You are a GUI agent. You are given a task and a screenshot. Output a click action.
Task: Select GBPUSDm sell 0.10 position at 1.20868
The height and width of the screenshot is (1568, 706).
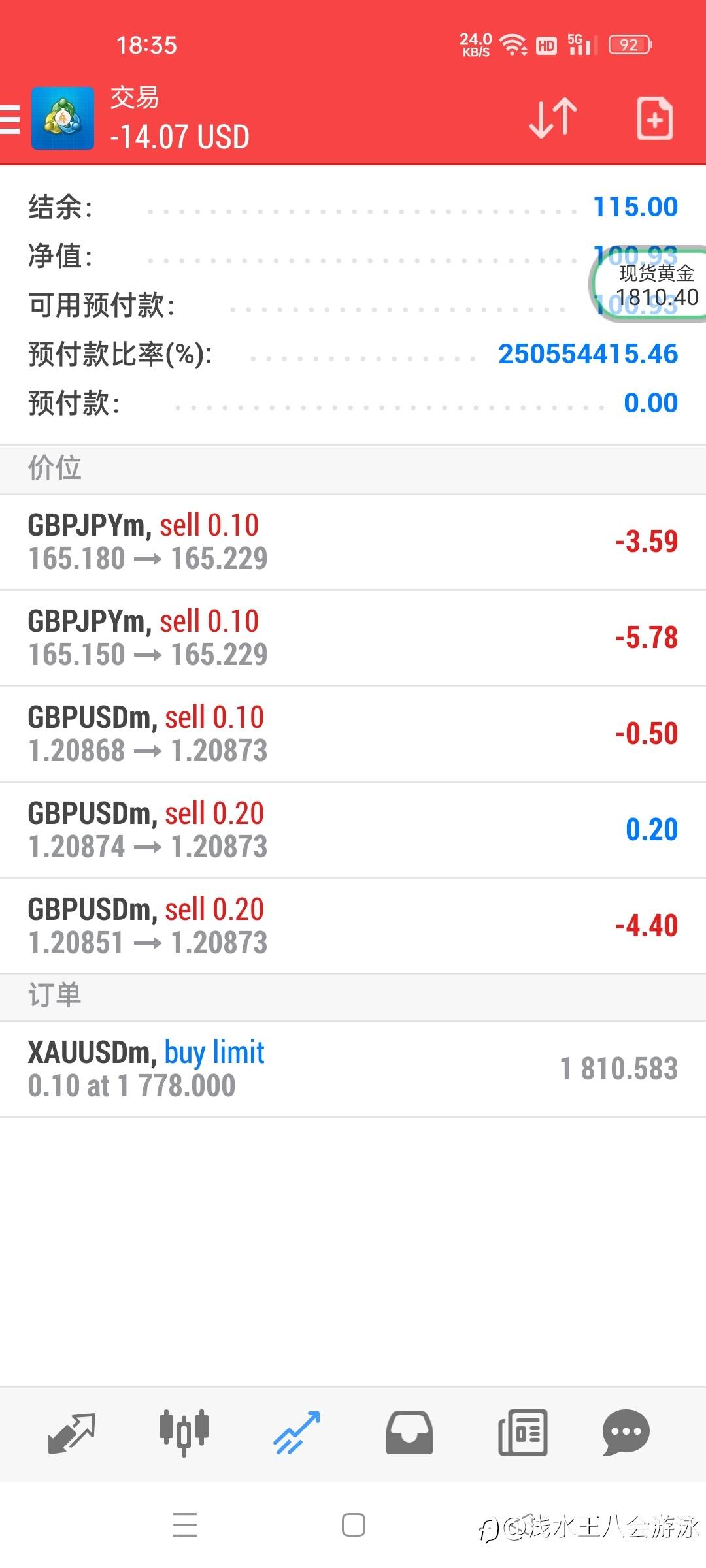tap(353, 734)
